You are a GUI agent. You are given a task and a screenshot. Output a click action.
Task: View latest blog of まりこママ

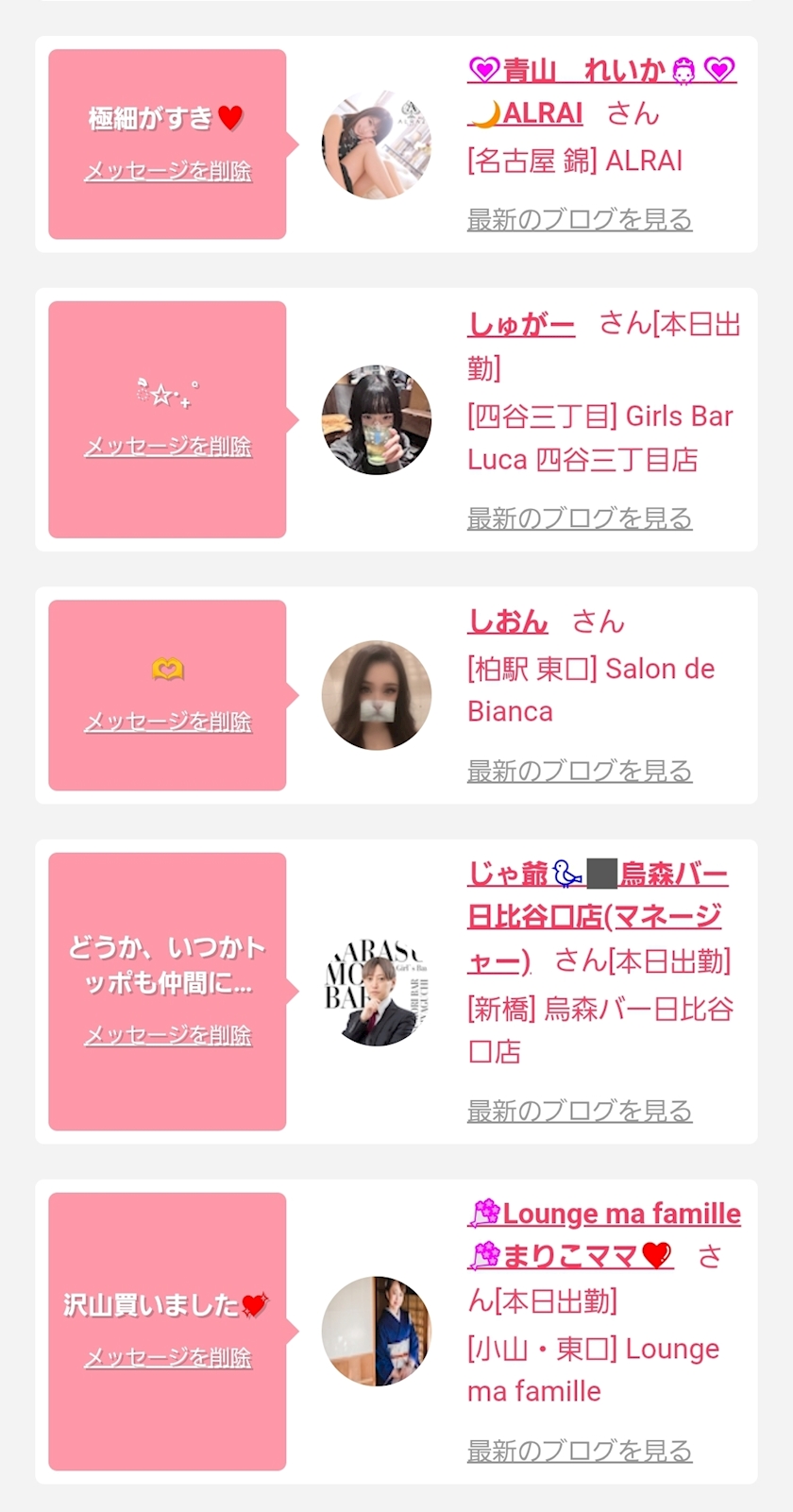pyautogui.click(x=580, y=1451)
